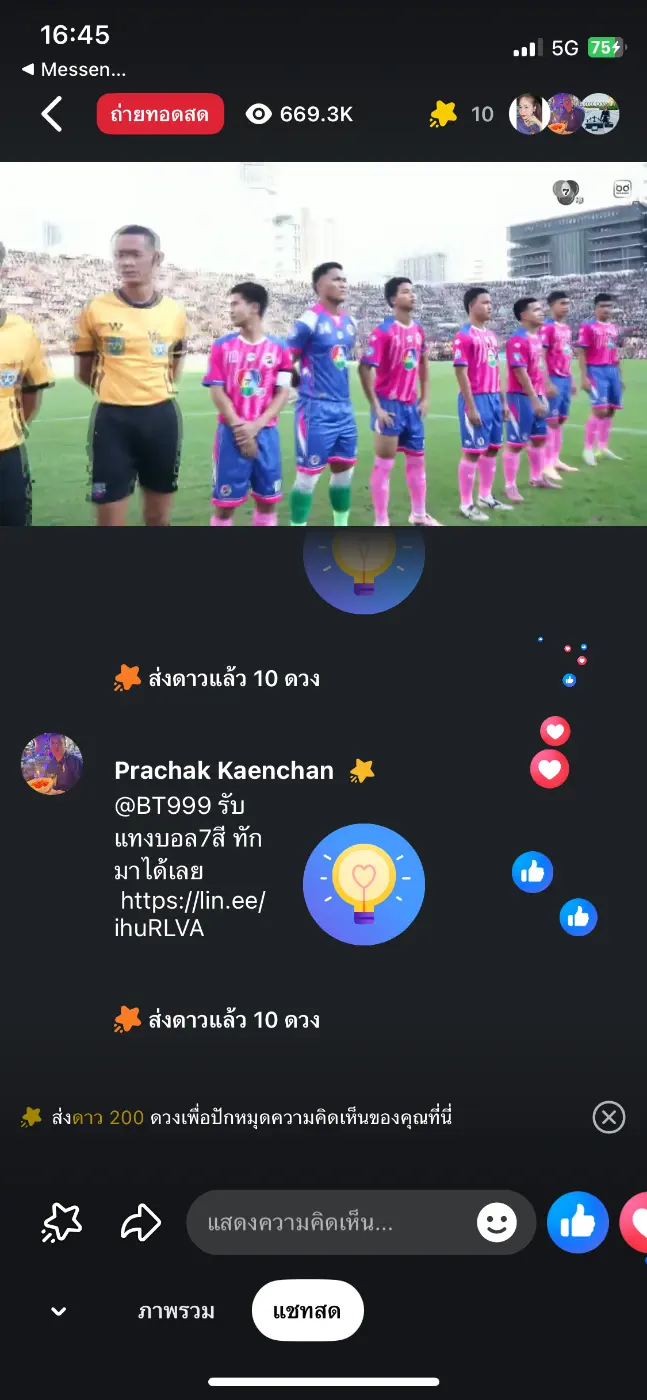Tap the comment field แสดงความคิดเห็น
Image resolution: width=647 pixels, height=1400 pixels.
(330, 1222)
